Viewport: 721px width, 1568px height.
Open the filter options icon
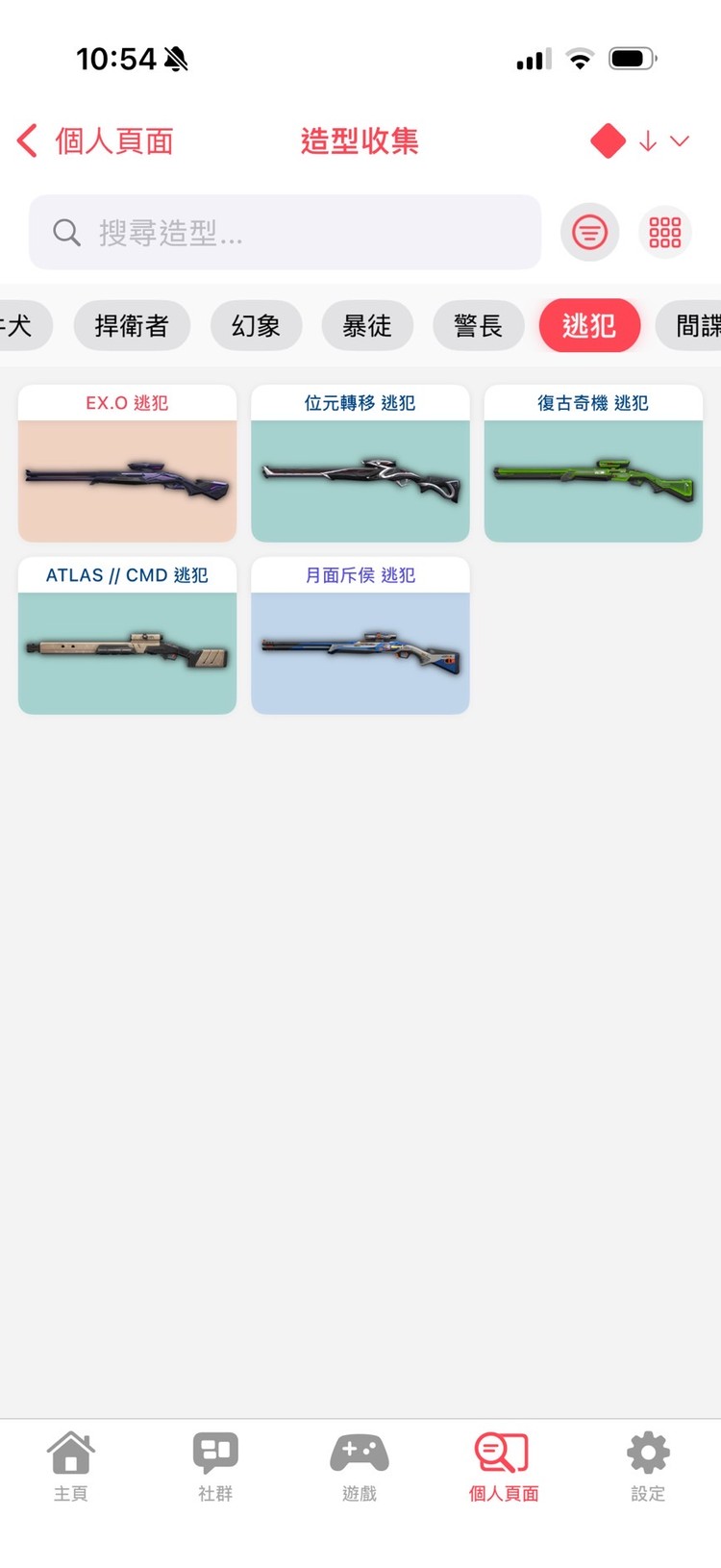(589, 232)
